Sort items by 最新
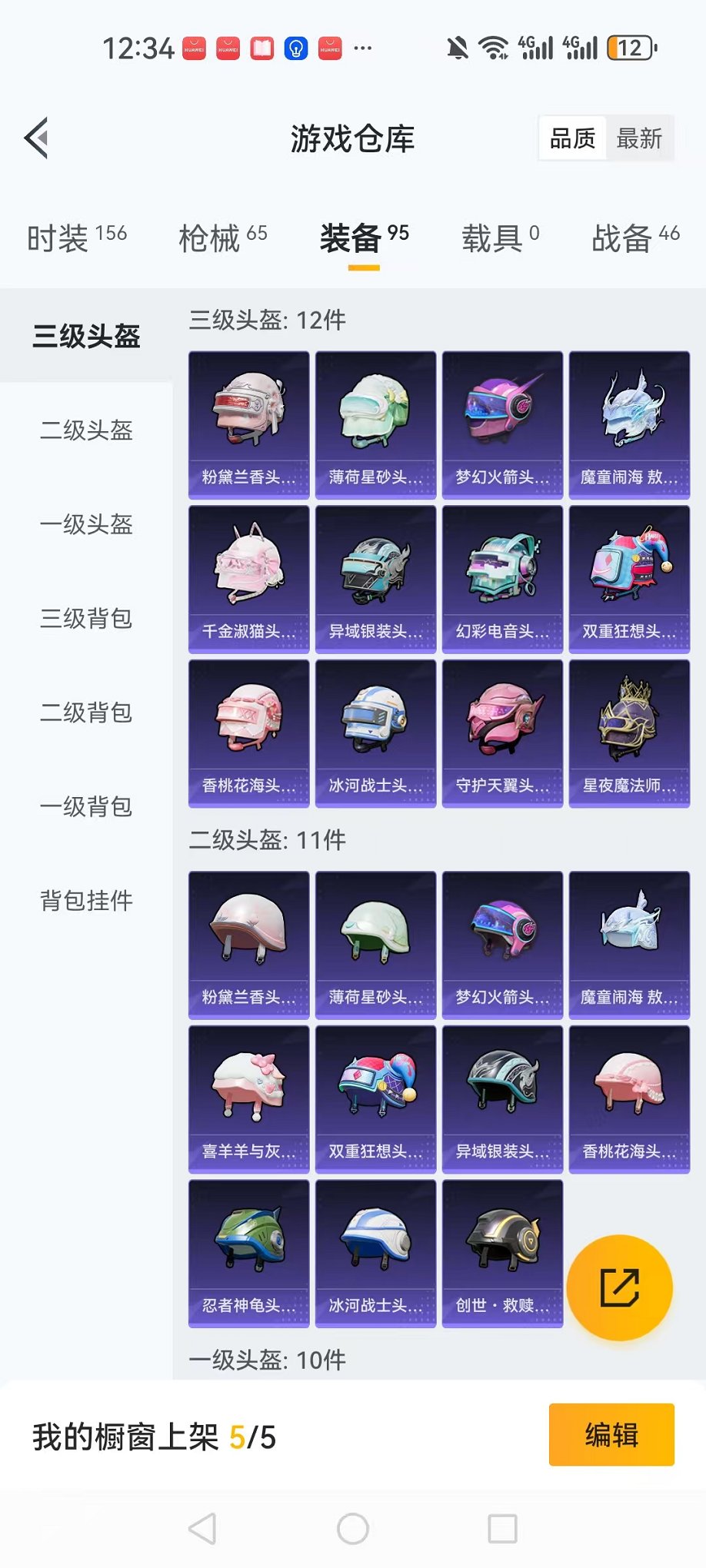 point(638,138)
